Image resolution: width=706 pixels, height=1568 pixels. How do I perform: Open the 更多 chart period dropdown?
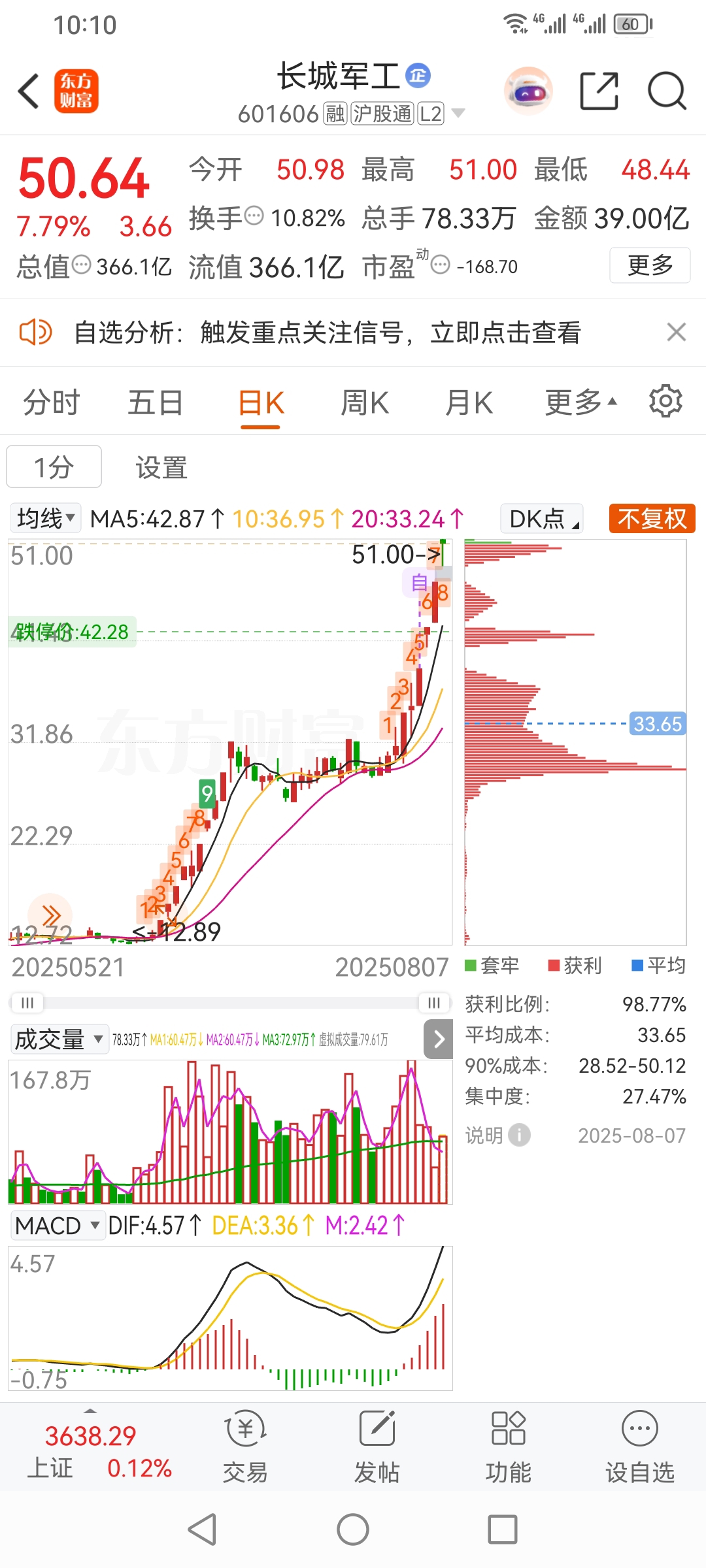point(580,402)
